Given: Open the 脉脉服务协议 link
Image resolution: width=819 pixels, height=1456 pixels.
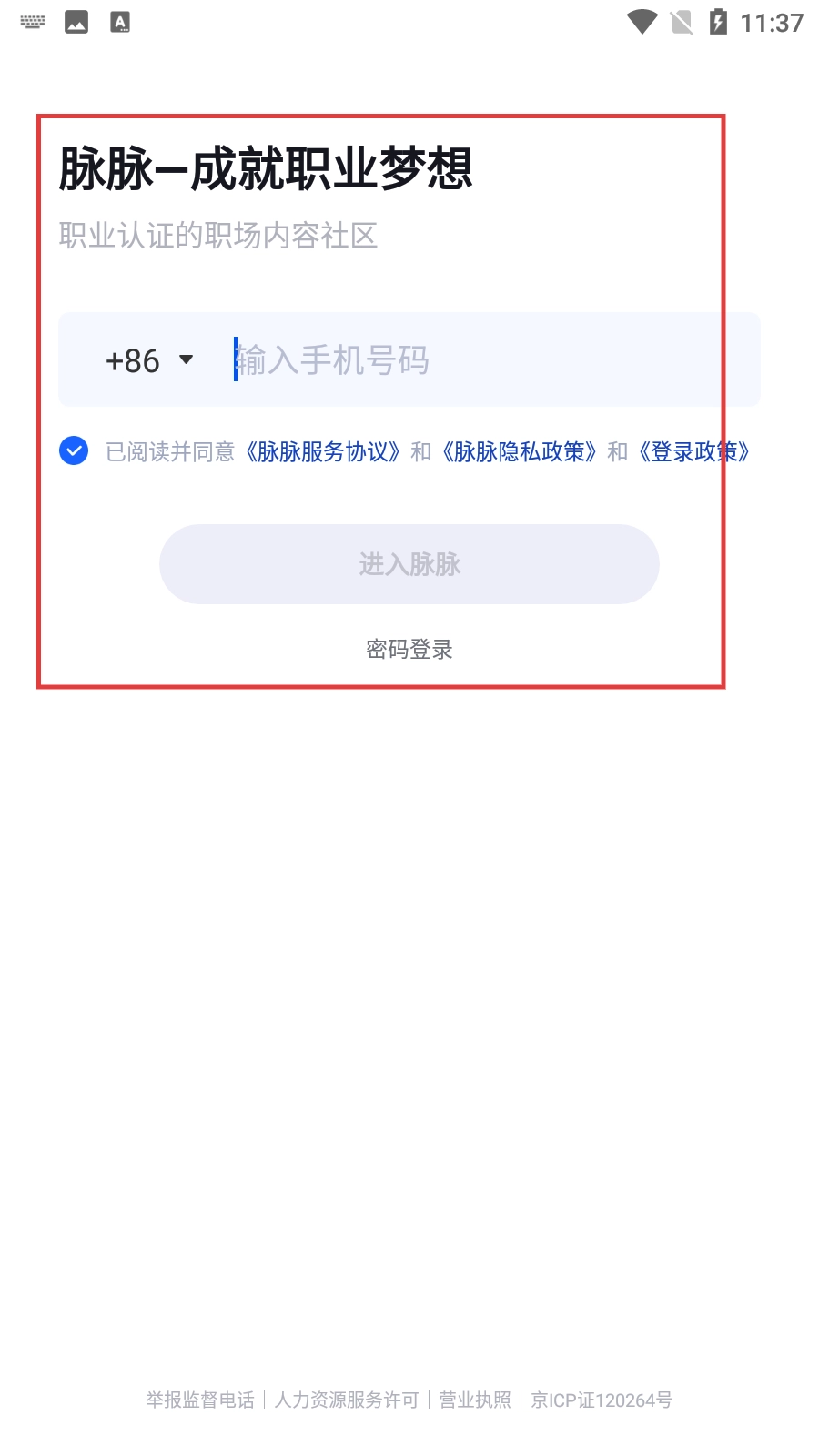Looking at the screenshot, I should pos(323,451).
